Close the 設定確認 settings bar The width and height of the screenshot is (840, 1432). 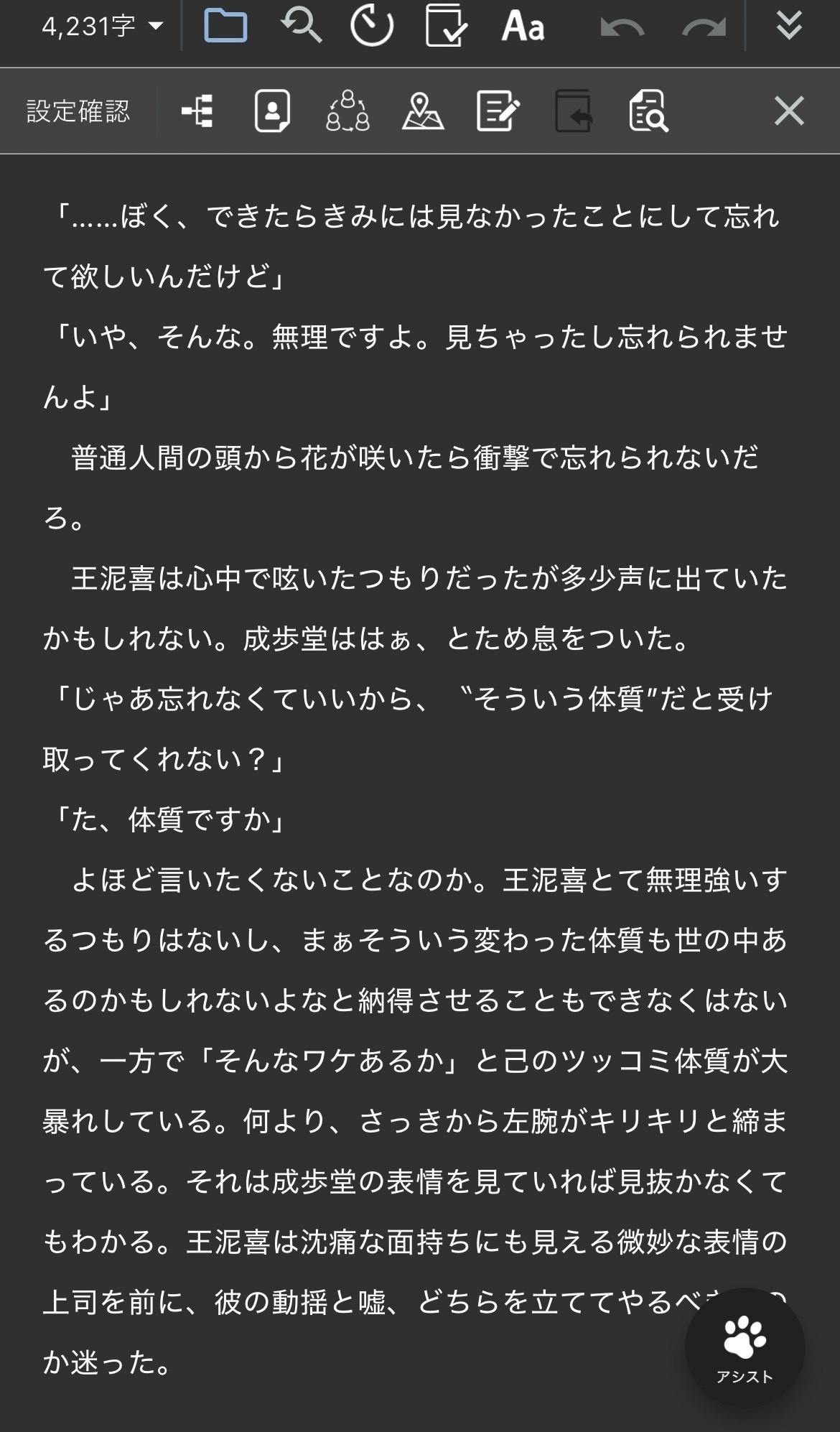(789, 111)
